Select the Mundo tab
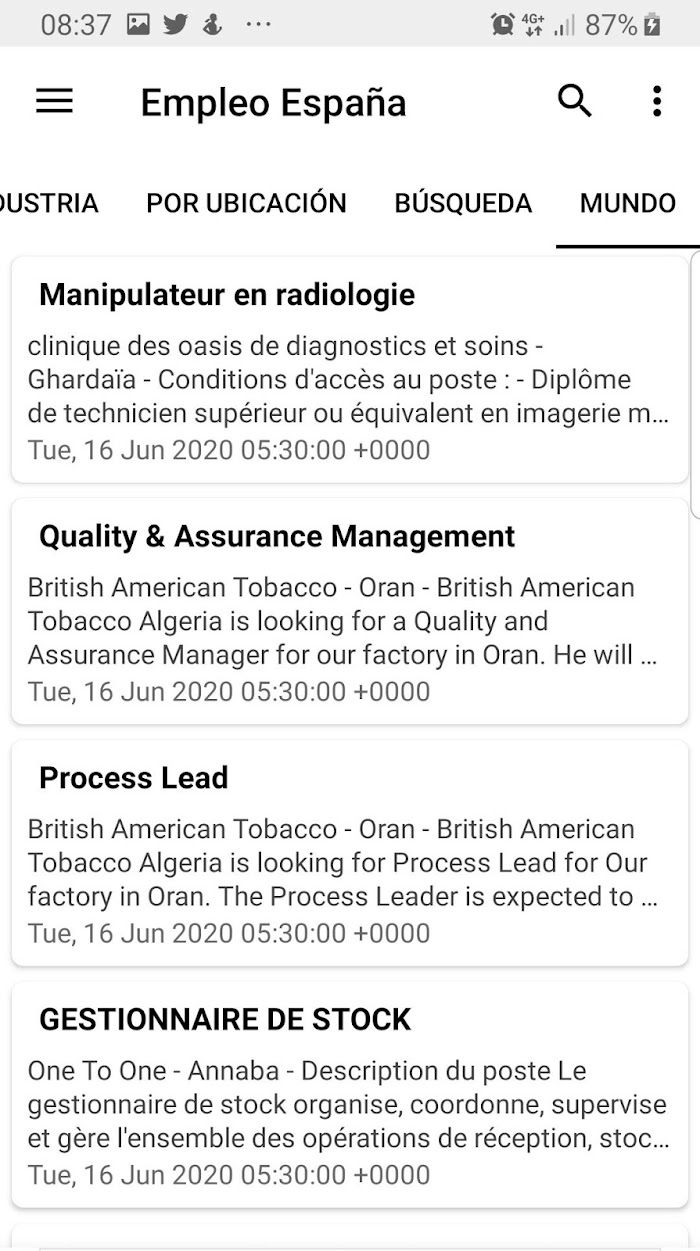Screen dimensions: 700x1251 [628, 203]
